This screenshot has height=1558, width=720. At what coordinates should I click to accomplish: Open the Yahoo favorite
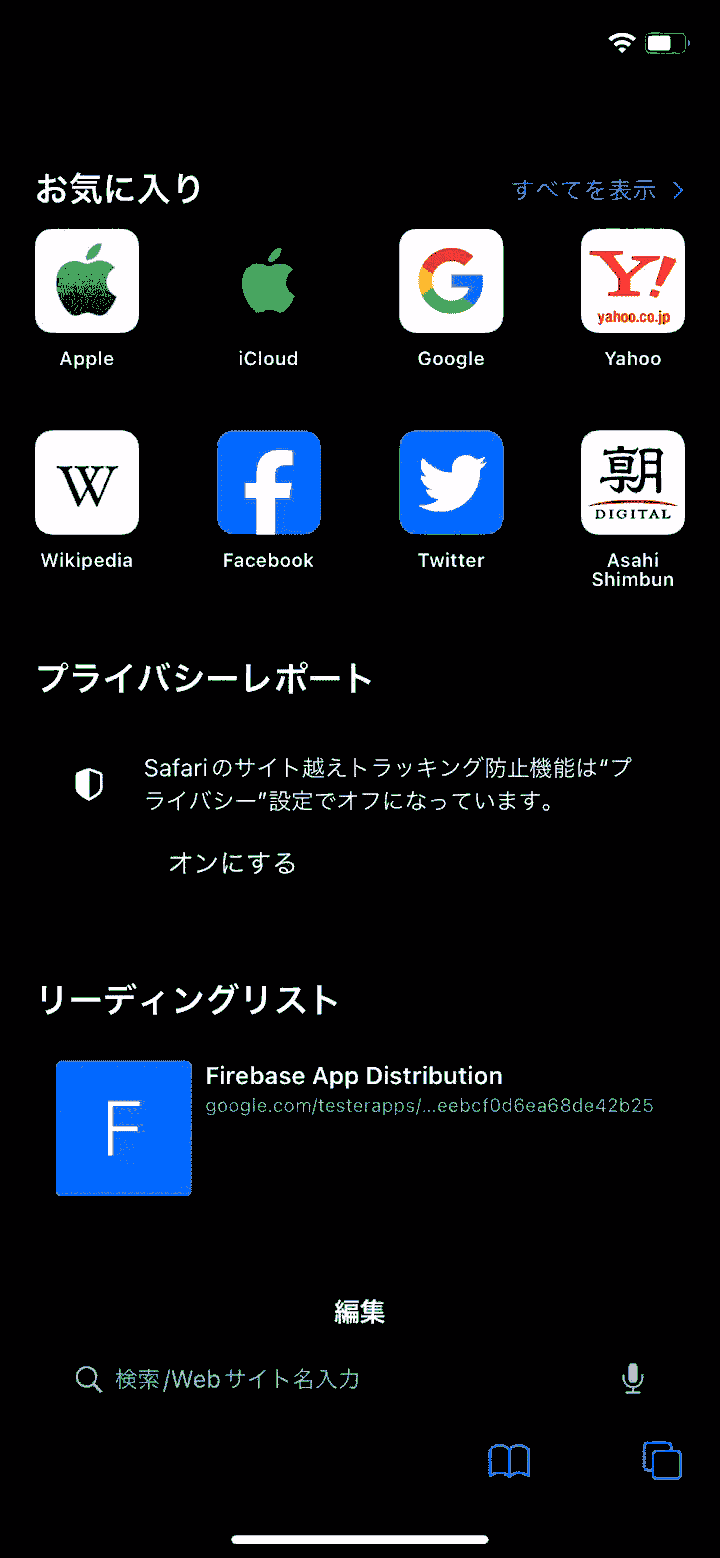point(632,281)
